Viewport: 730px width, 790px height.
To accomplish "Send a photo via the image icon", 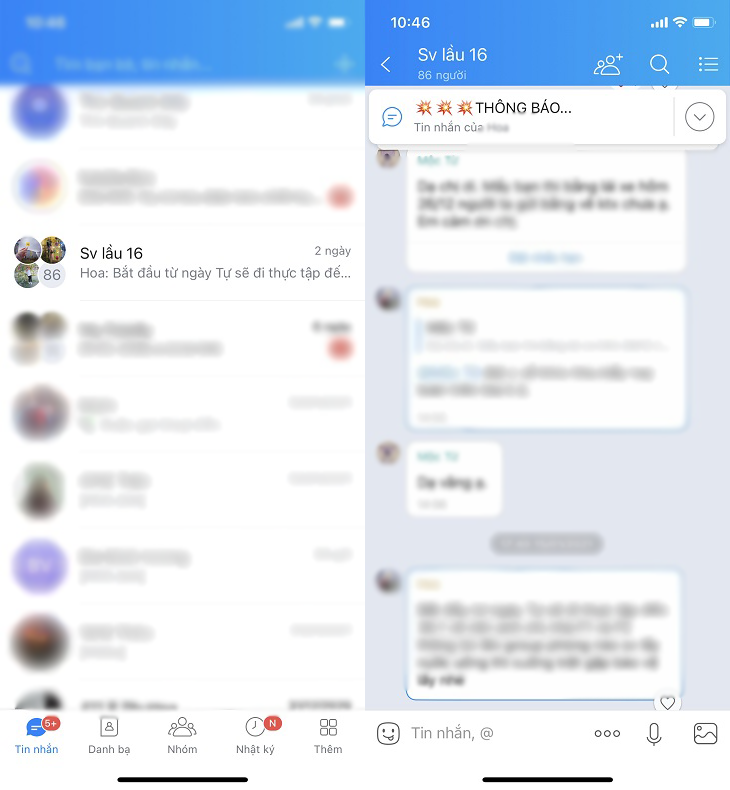I will pyautogui.click(x=705, y=734).
